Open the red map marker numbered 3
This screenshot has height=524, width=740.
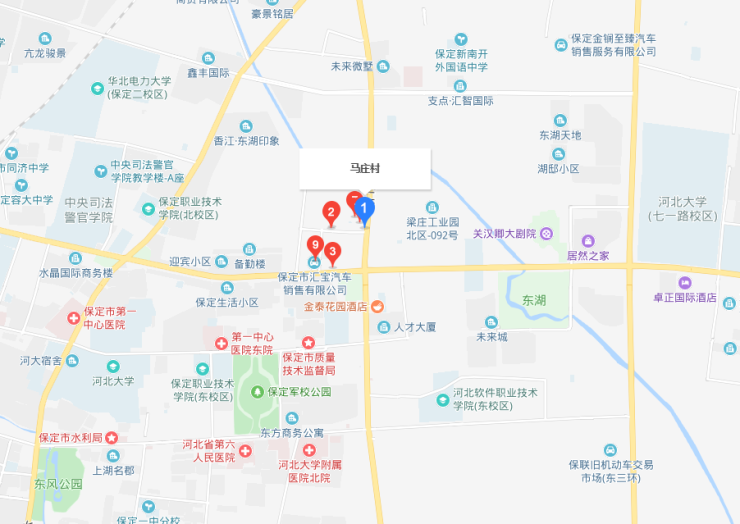[x=334, y=250]
